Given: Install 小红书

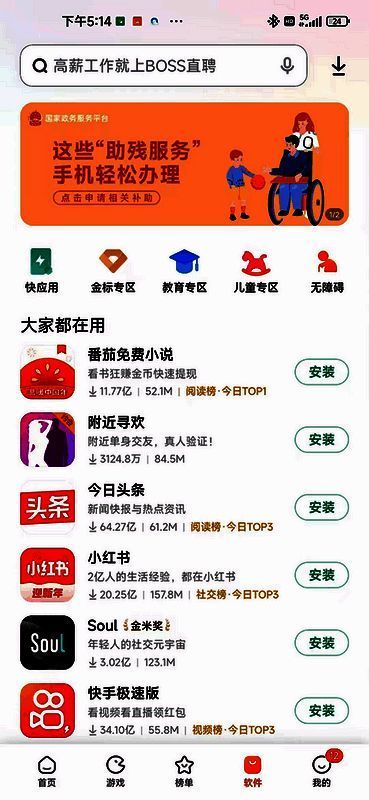Looking at the screenshot, I should [322, 575].
